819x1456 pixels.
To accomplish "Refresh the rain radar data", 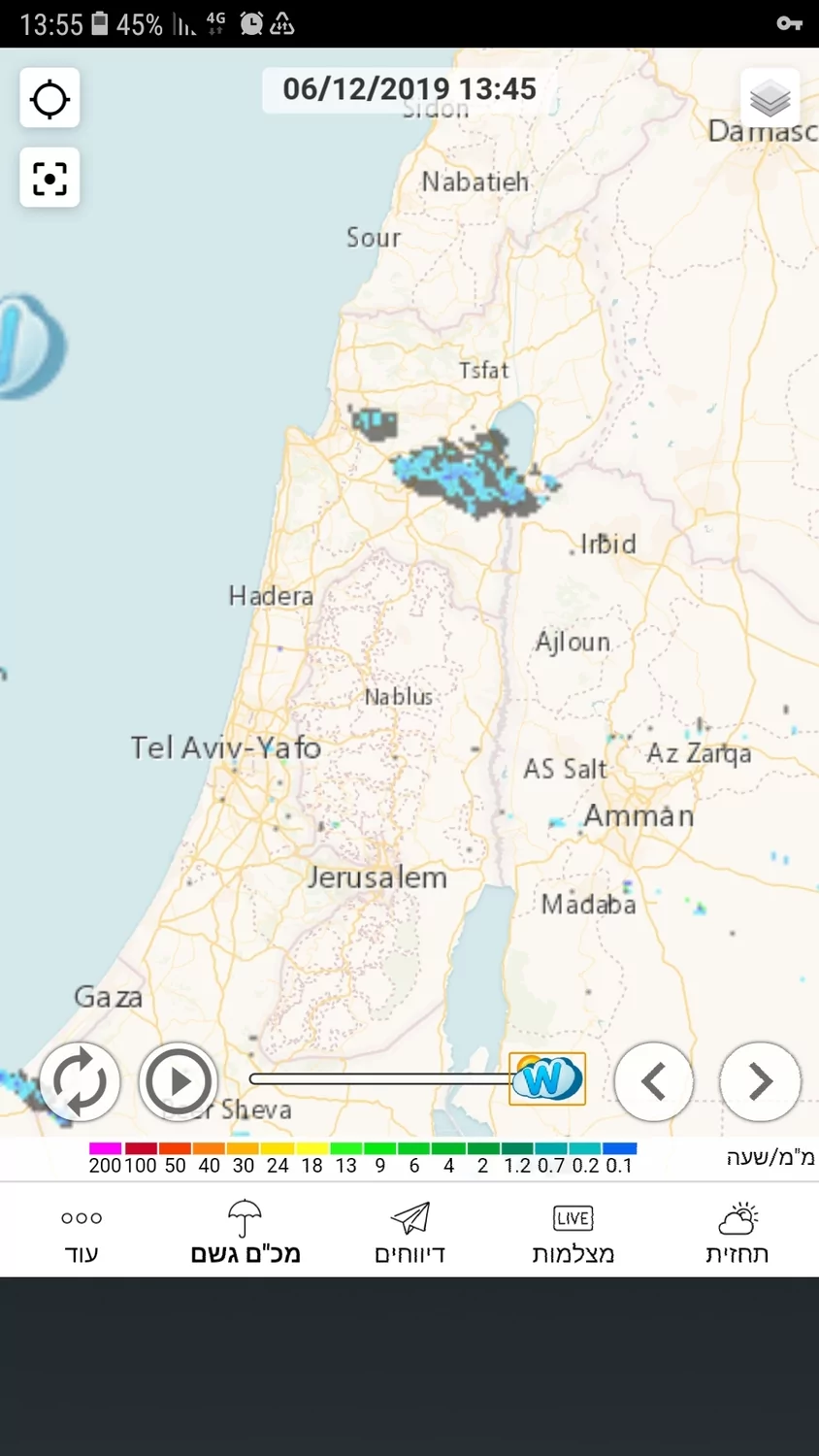I will (80, 1080).
